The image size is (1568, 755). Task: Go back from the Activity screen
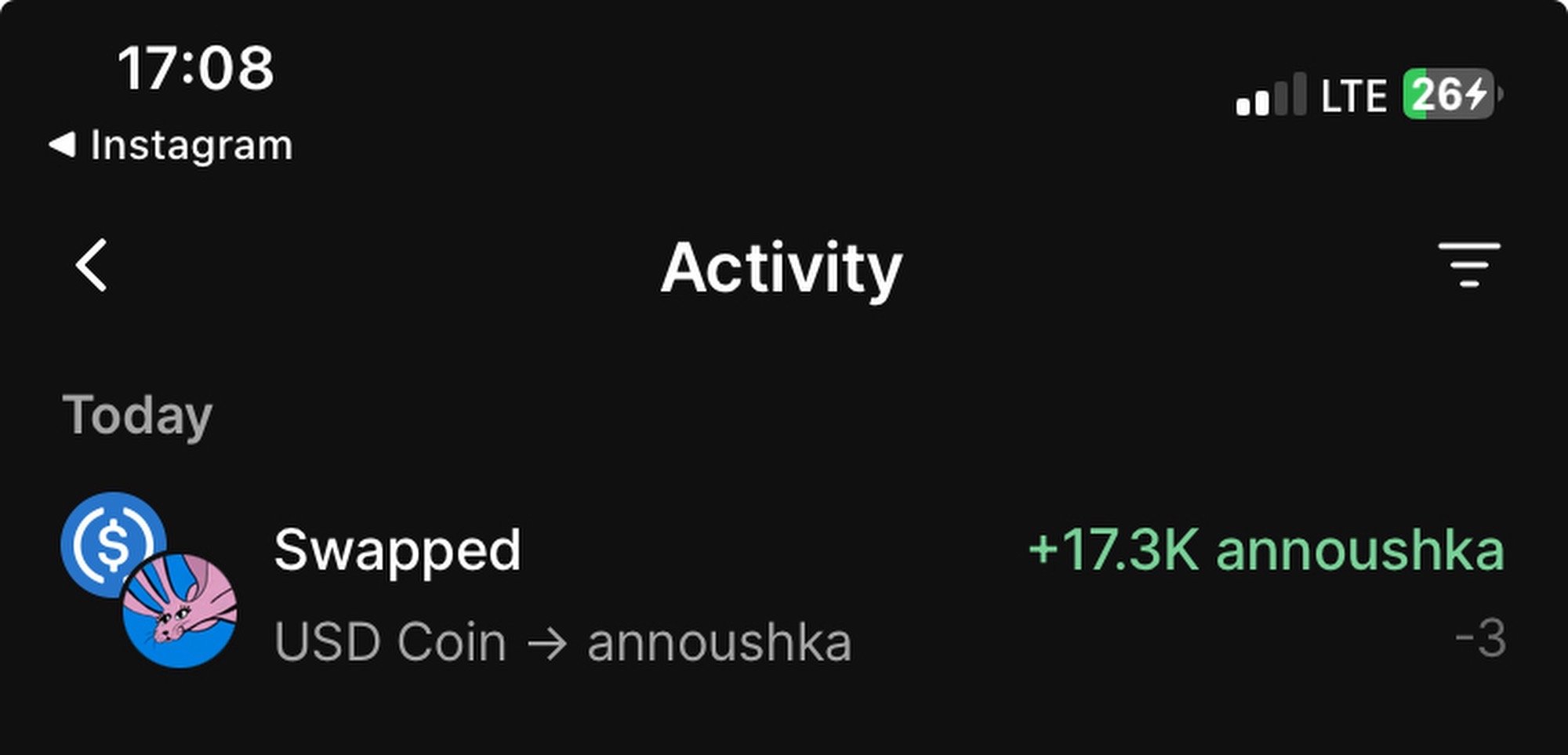point(92,266)
